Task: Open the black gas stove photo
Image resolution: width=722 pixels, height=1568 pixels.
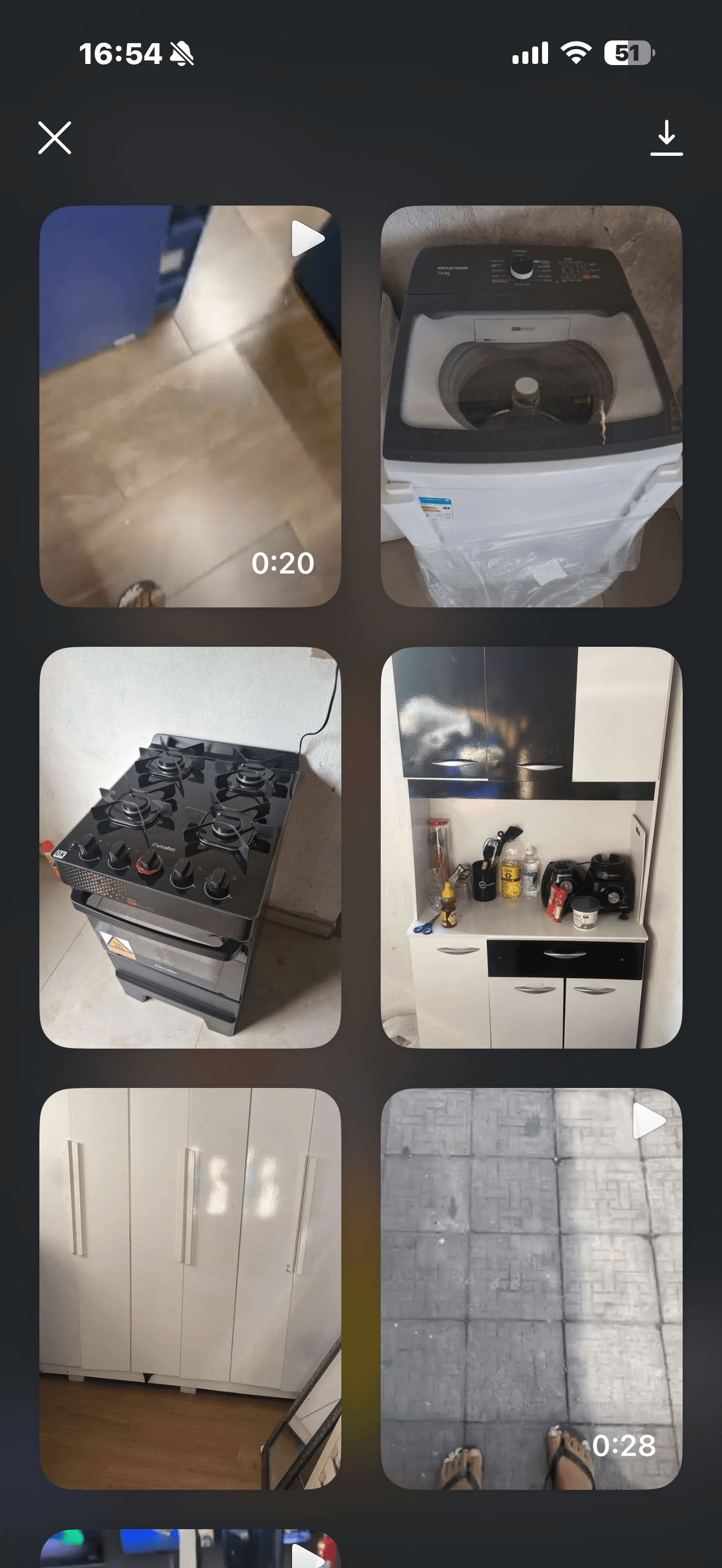Action: click(x=190, y=847)
